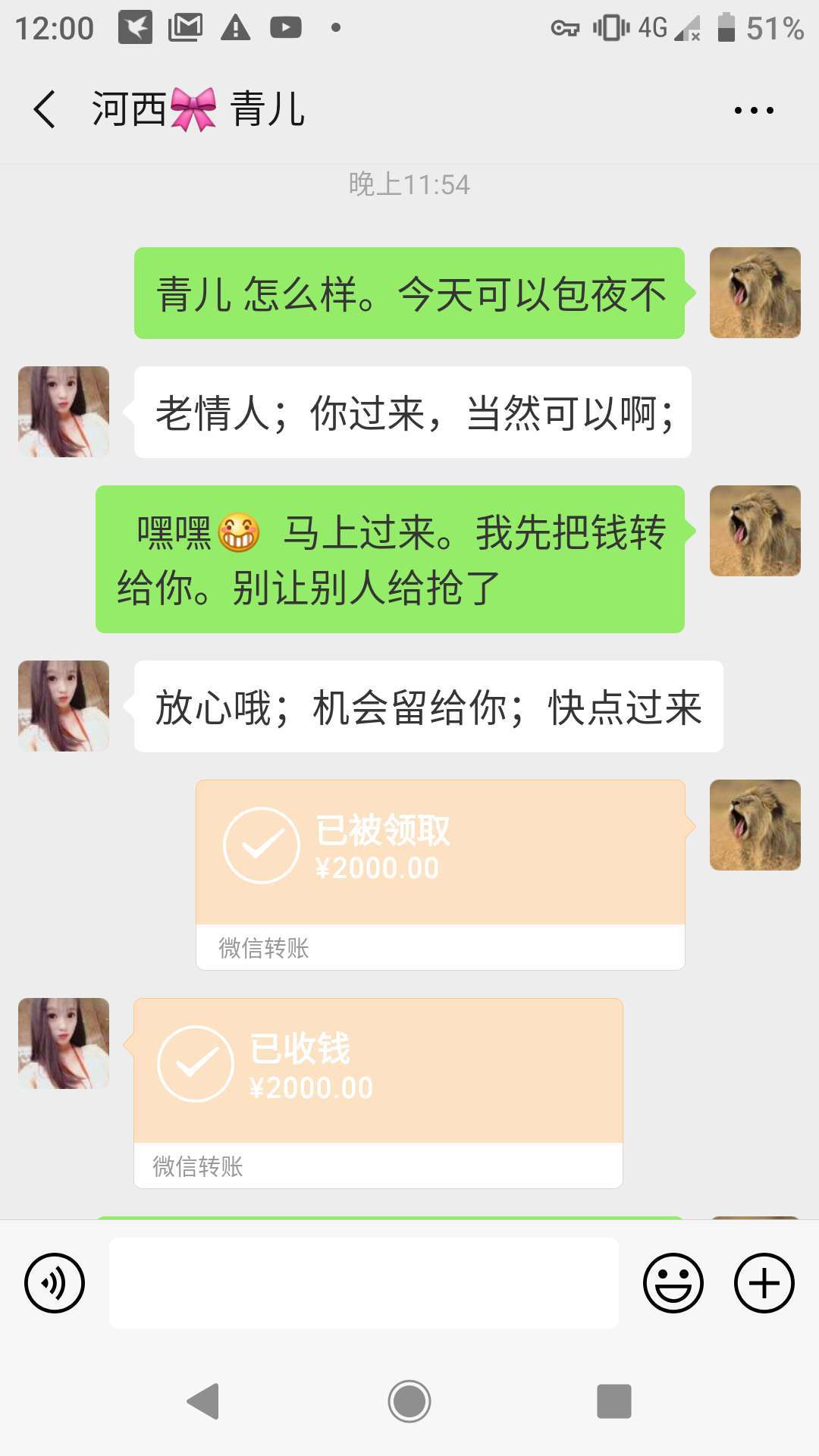Tap the back arrow to leave the chat
819x1456 pixels.
pos(43,108)
